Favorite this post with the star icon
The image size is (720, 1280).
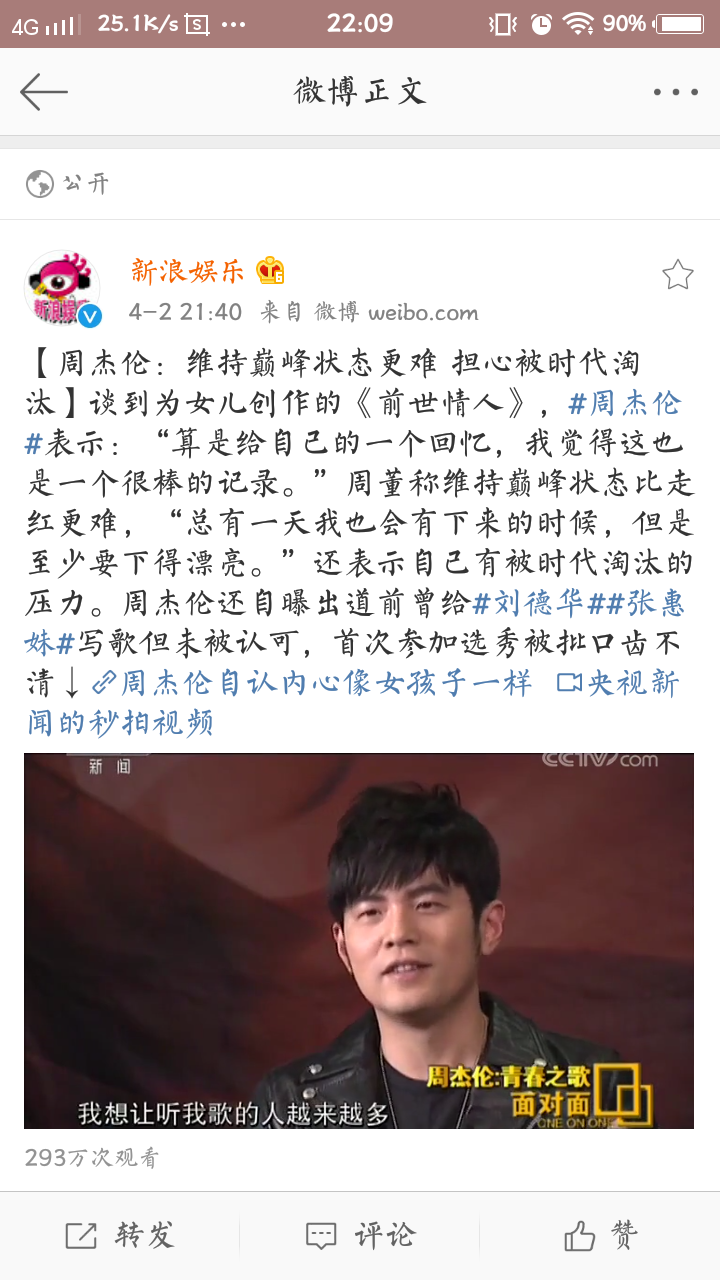678,274
